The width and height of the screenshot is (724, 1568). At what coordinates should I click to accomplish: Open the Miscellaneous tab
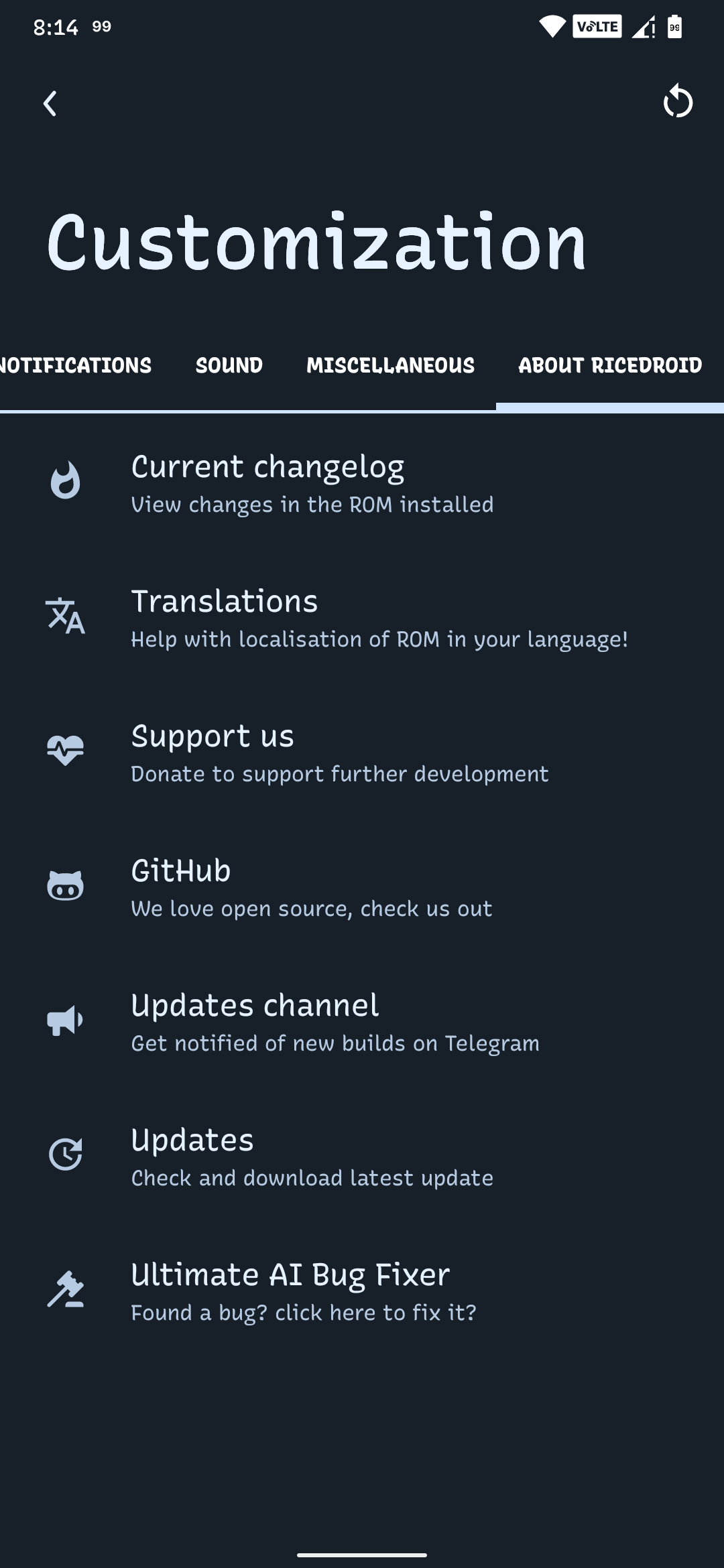pos(390,366)
